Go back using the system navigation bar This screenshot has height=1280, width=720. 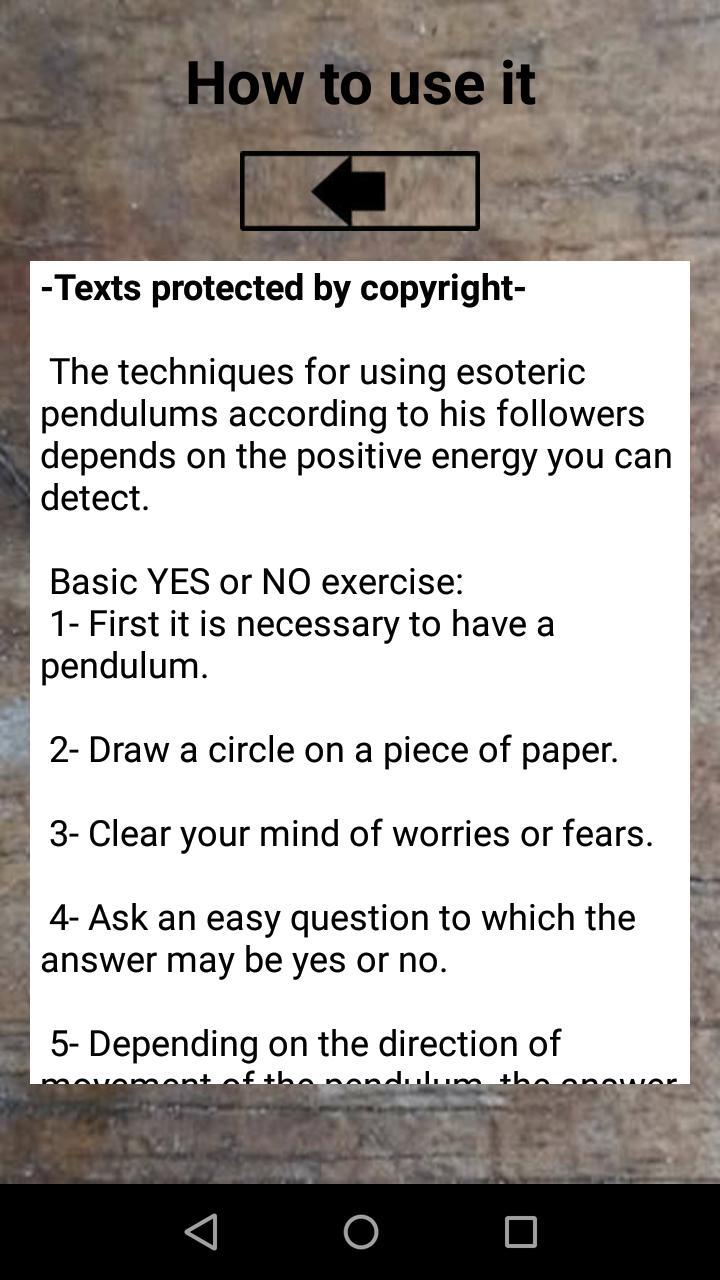[x=201, y=1232]
